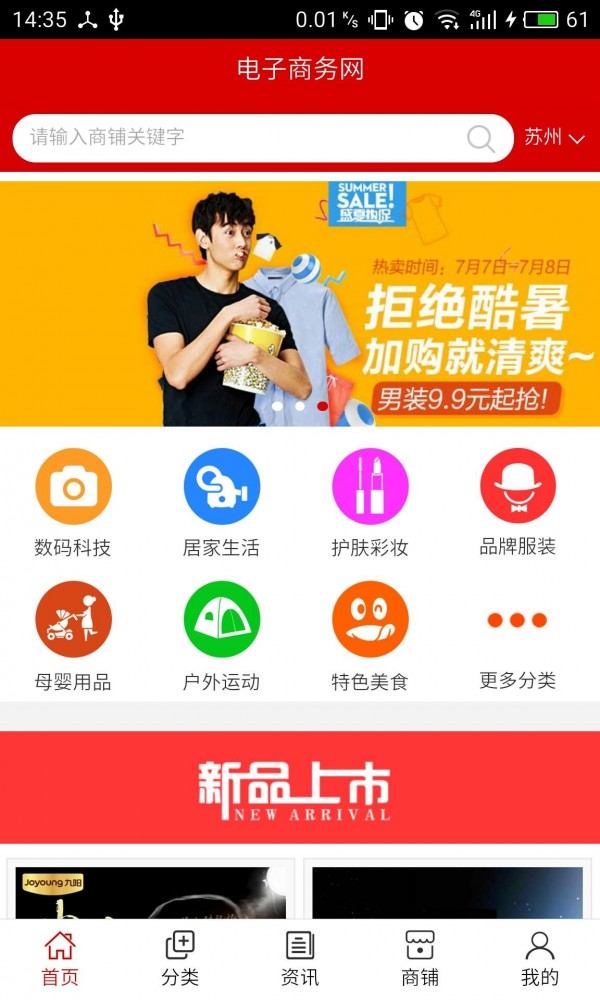Open the 苏州 city dropdown
Viewport: 600px width, 1000px height.
554,138
